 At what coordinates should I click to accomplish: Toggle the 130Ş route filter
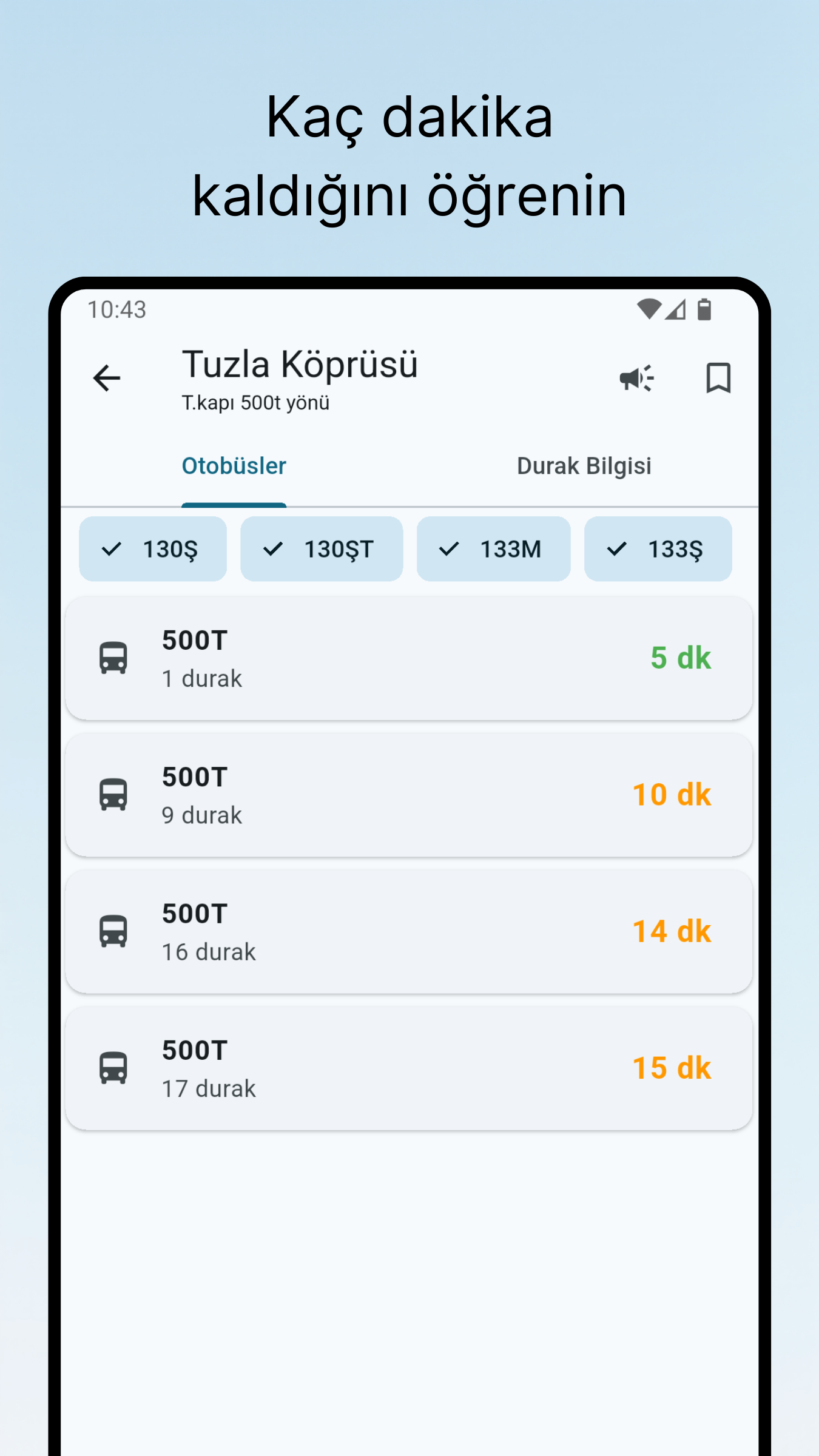[x=153, y=549]
